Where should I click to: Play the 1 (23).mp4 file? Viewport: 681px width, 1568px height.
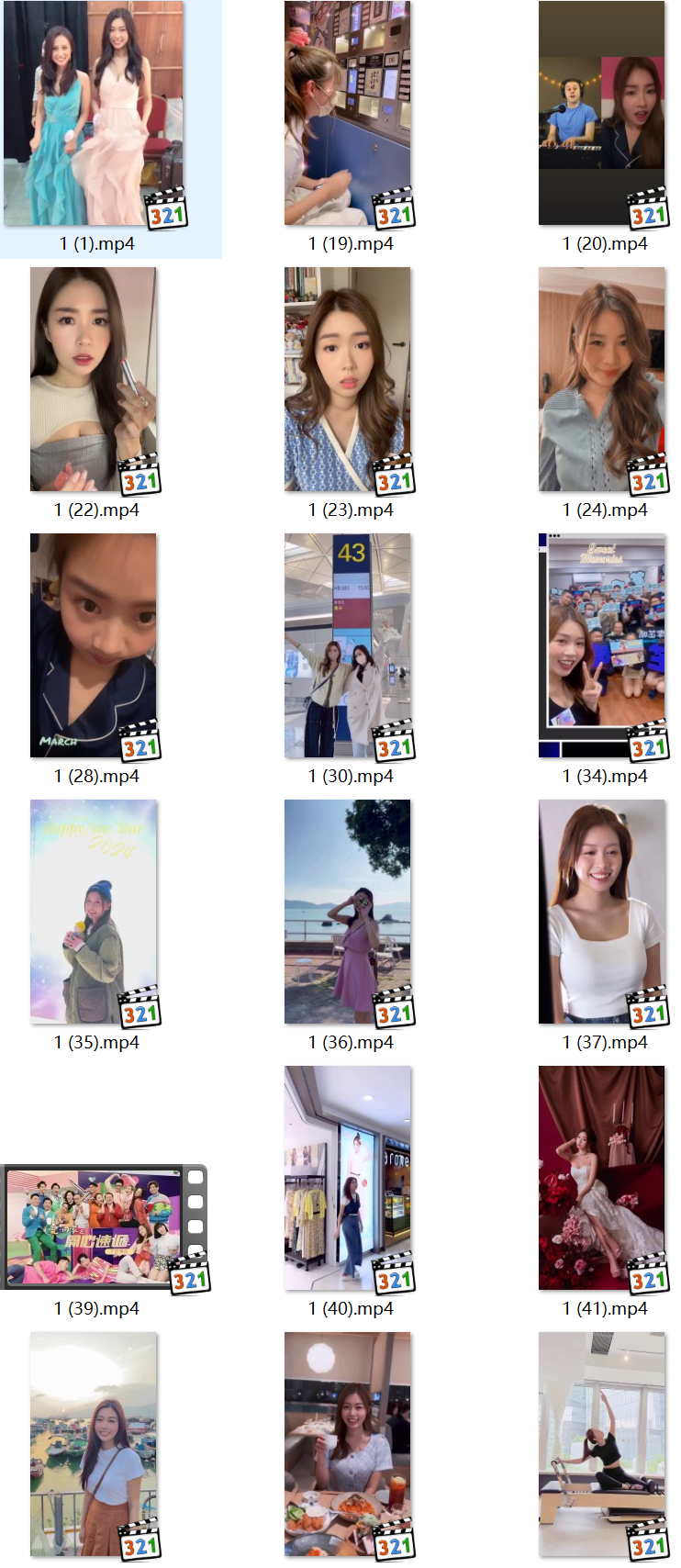pos(348,380)
